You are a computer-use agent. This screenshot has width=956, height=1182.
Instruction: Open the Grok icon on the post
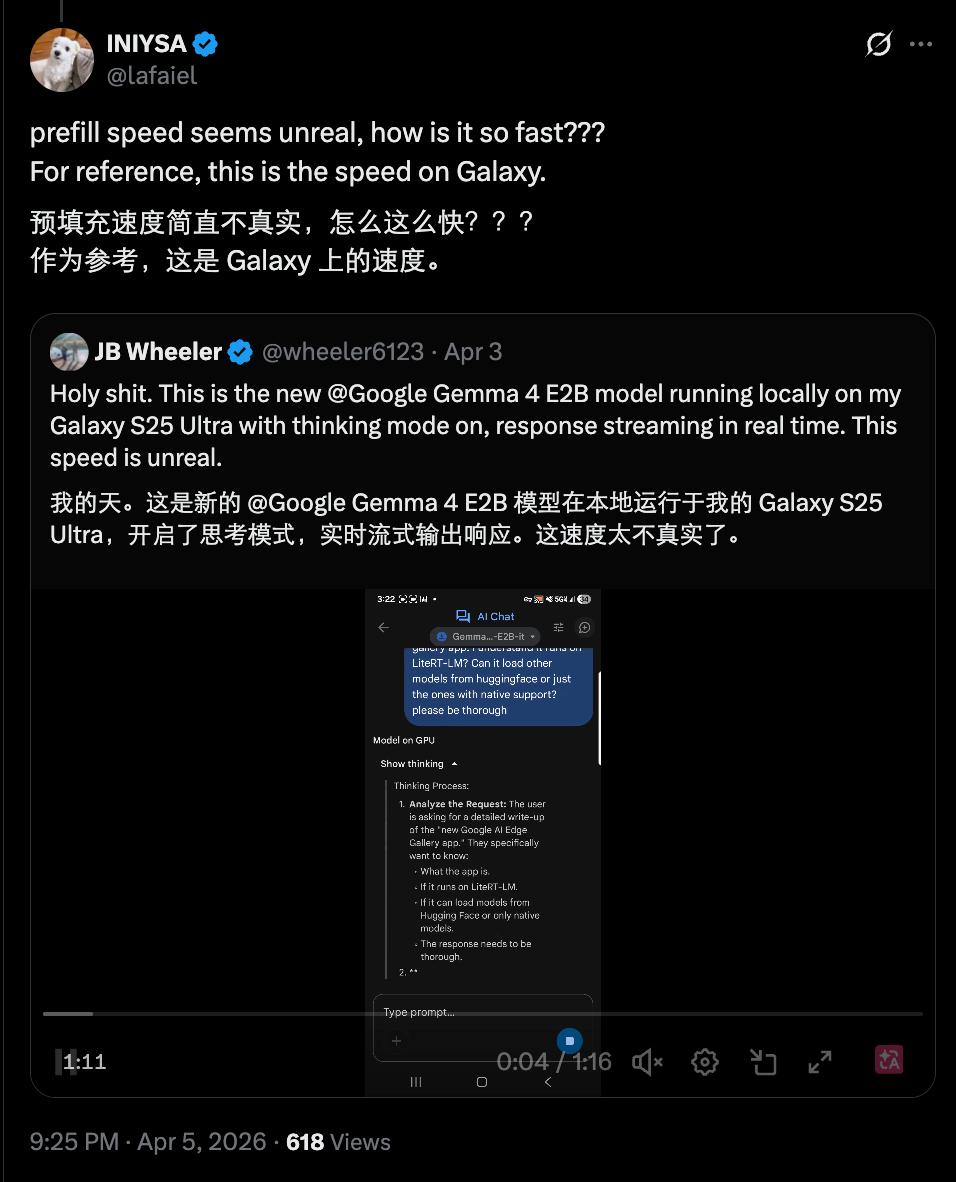pyautogui.click(x=878, y=45)
